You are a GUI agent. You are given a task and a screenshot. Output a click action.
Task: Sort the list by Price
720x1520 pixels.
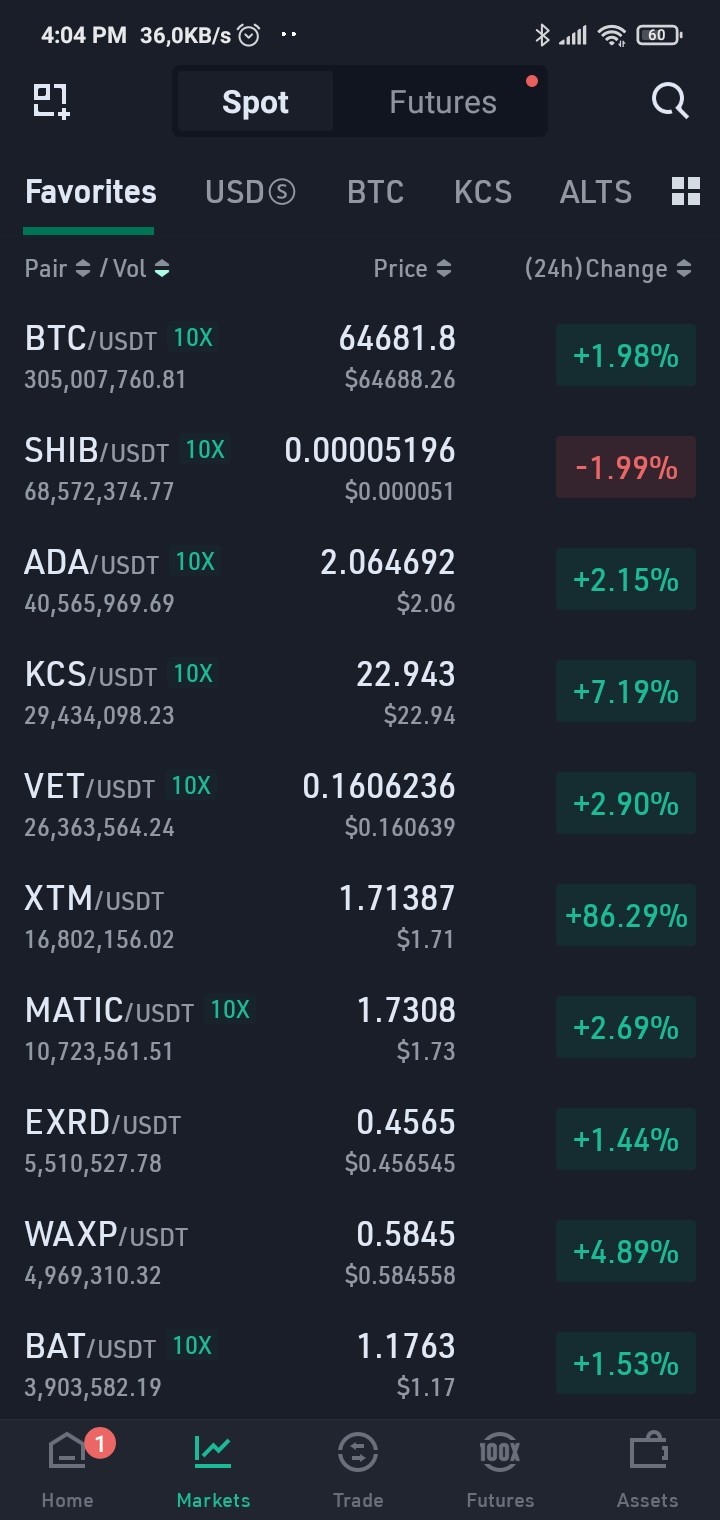412,268
